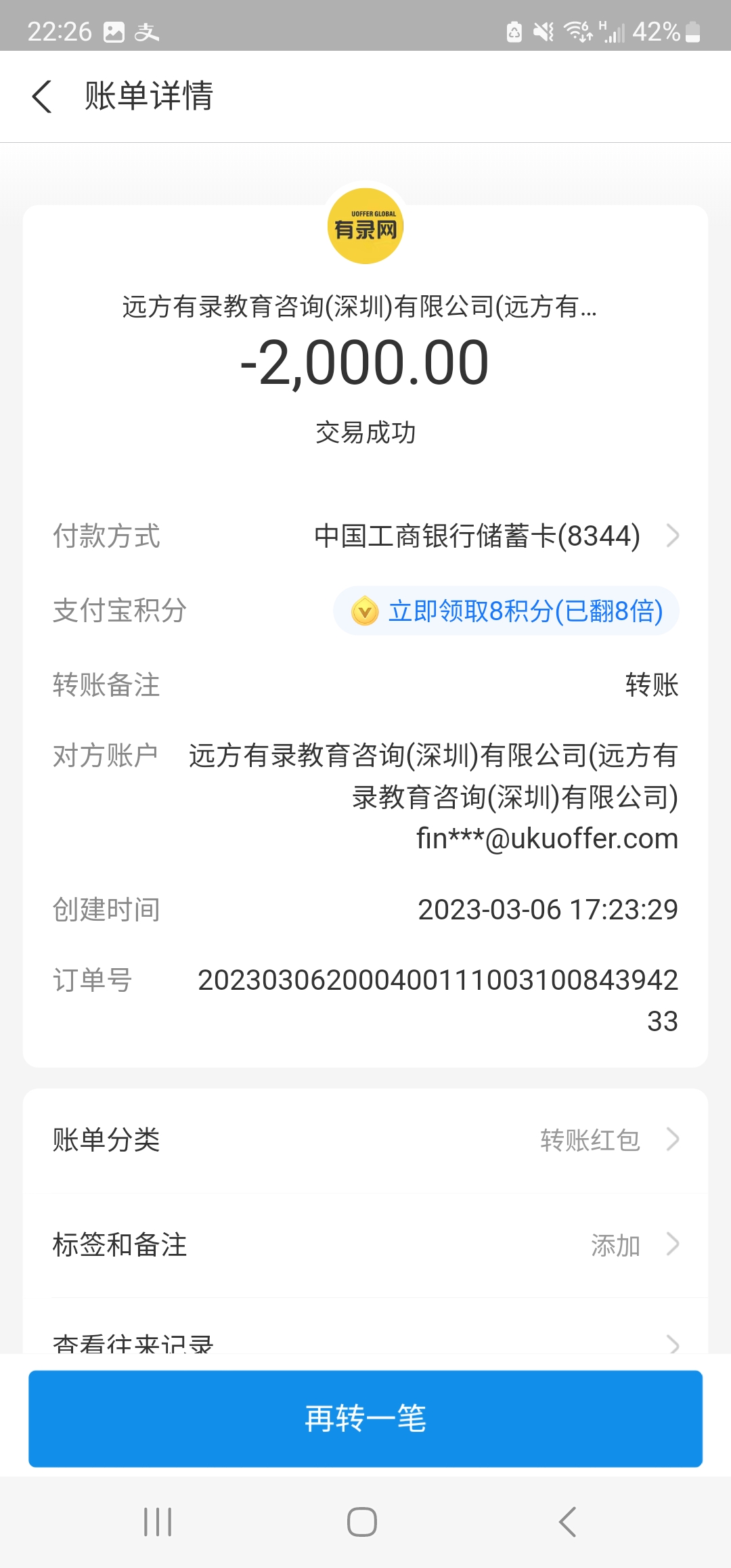Open 付款方式 bank card details

(x=496, y=536)
